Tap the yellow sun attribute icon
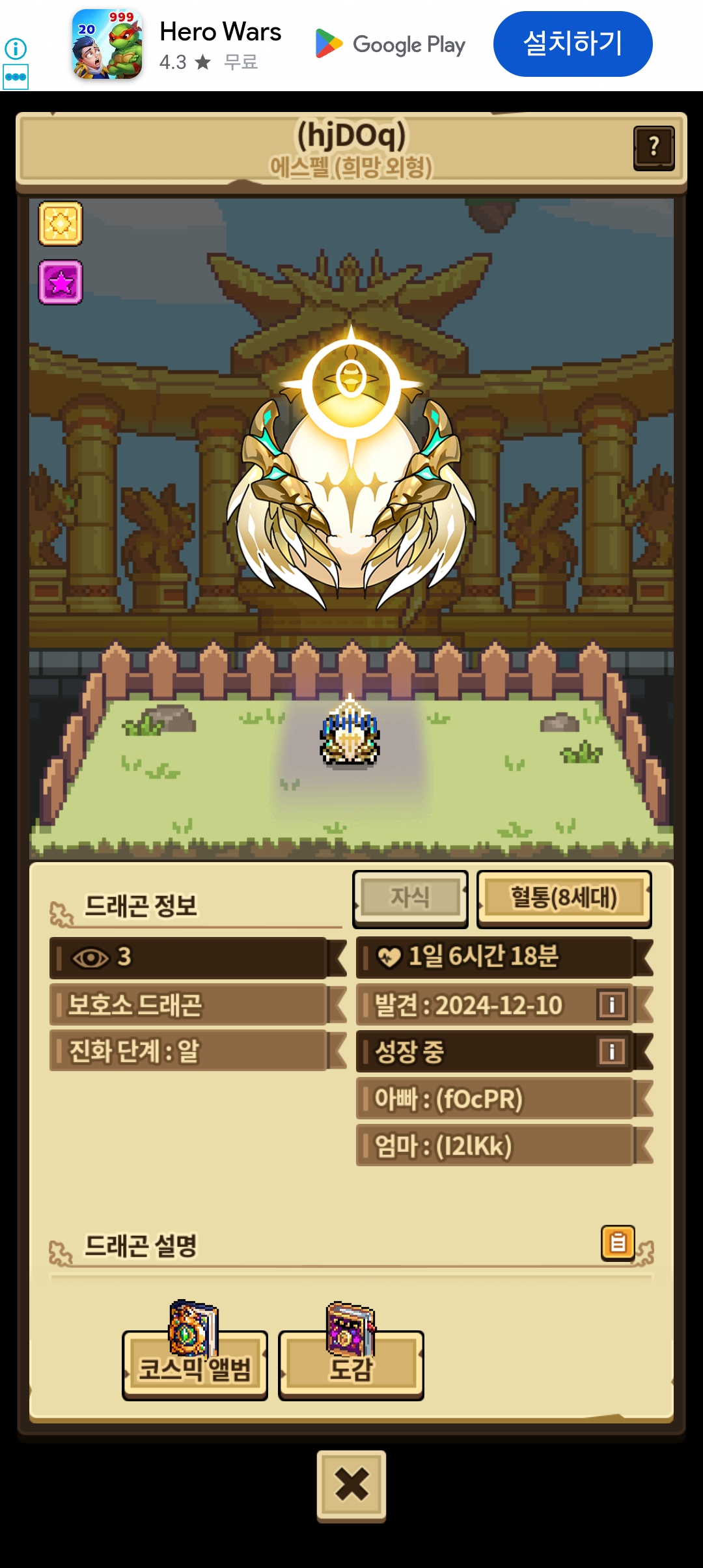This screenshot has height=1568, width=703. tap(61, 223)
